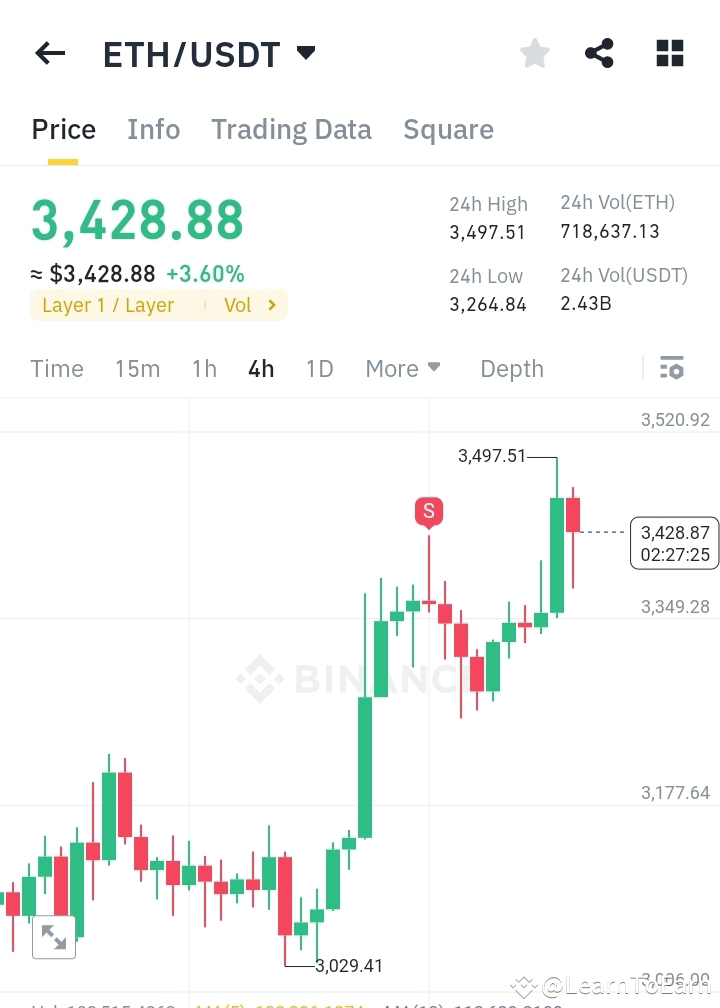The width and height of the screenshot is (720, 1008).
Task: Tap the red S sell marker on chart
Action: 429,512
